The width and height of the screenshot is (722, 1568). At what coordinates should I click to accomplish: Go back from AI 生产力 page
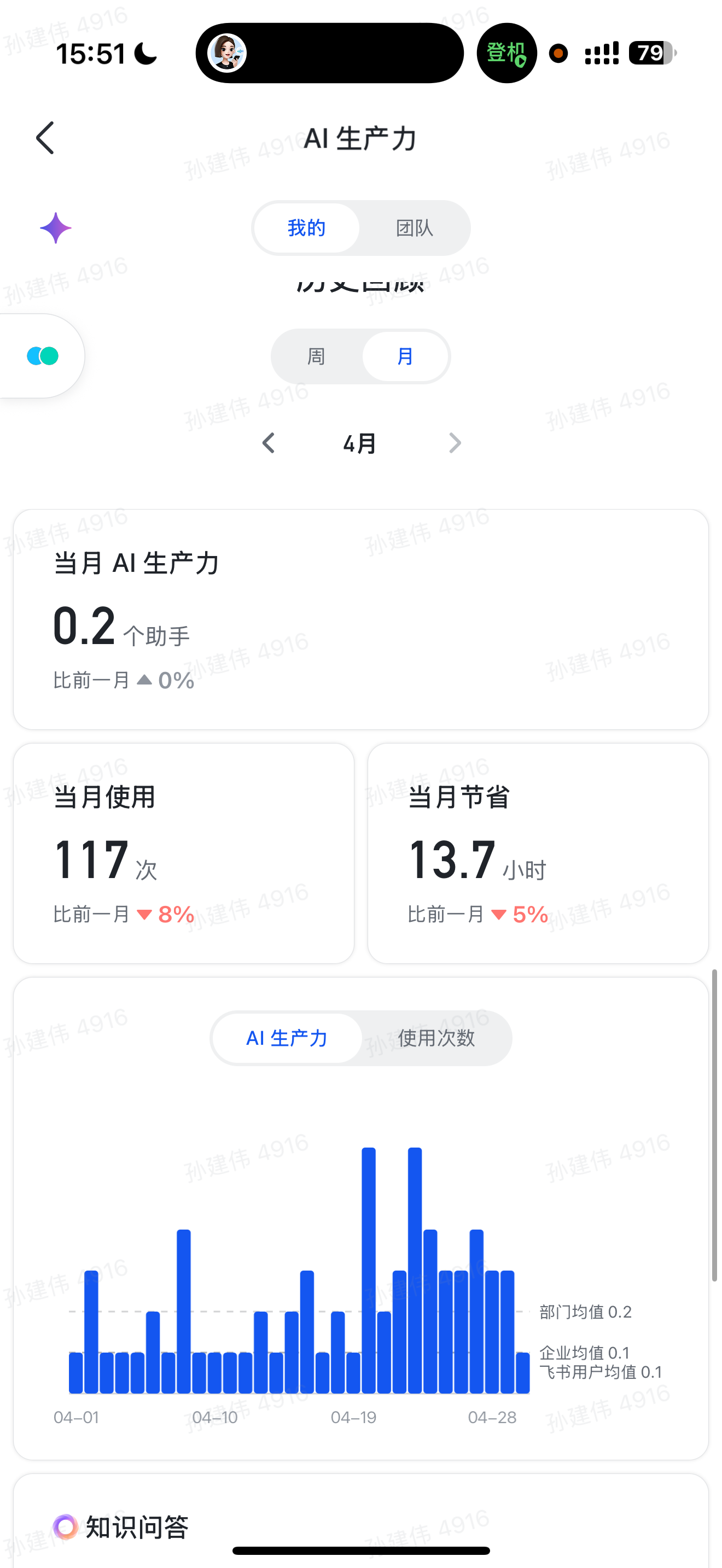pyautogui.click(x=45, y=138)
